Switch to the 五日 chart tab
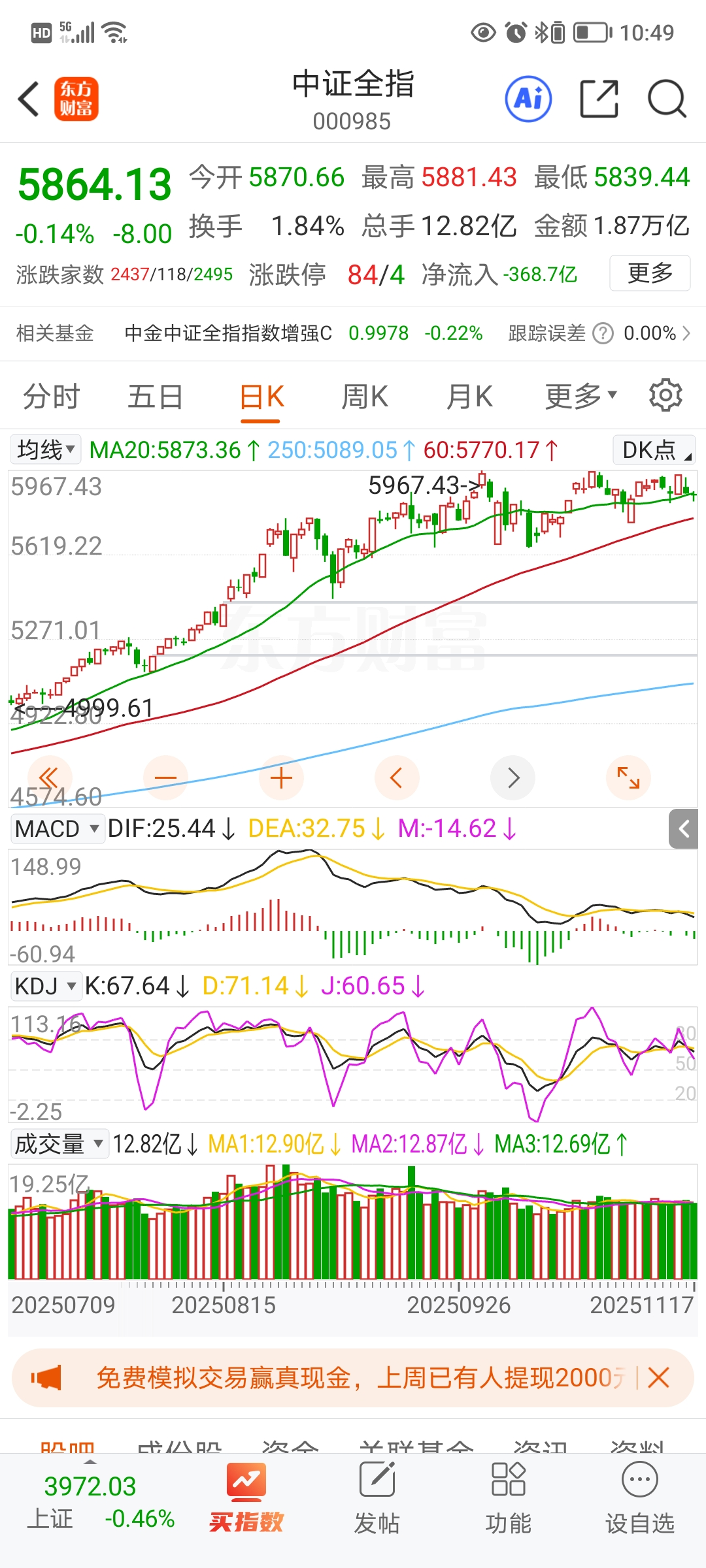Screen dimensions: 706x1568 tap(155, 397)
